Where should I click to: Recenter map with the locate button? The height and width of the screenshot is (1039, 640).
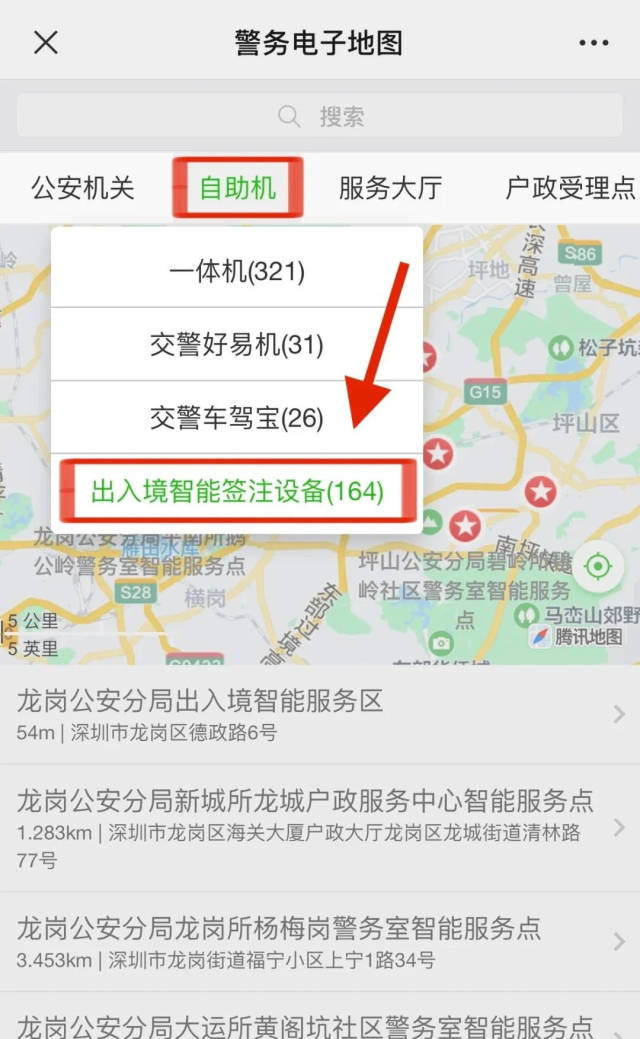(598, 567)
